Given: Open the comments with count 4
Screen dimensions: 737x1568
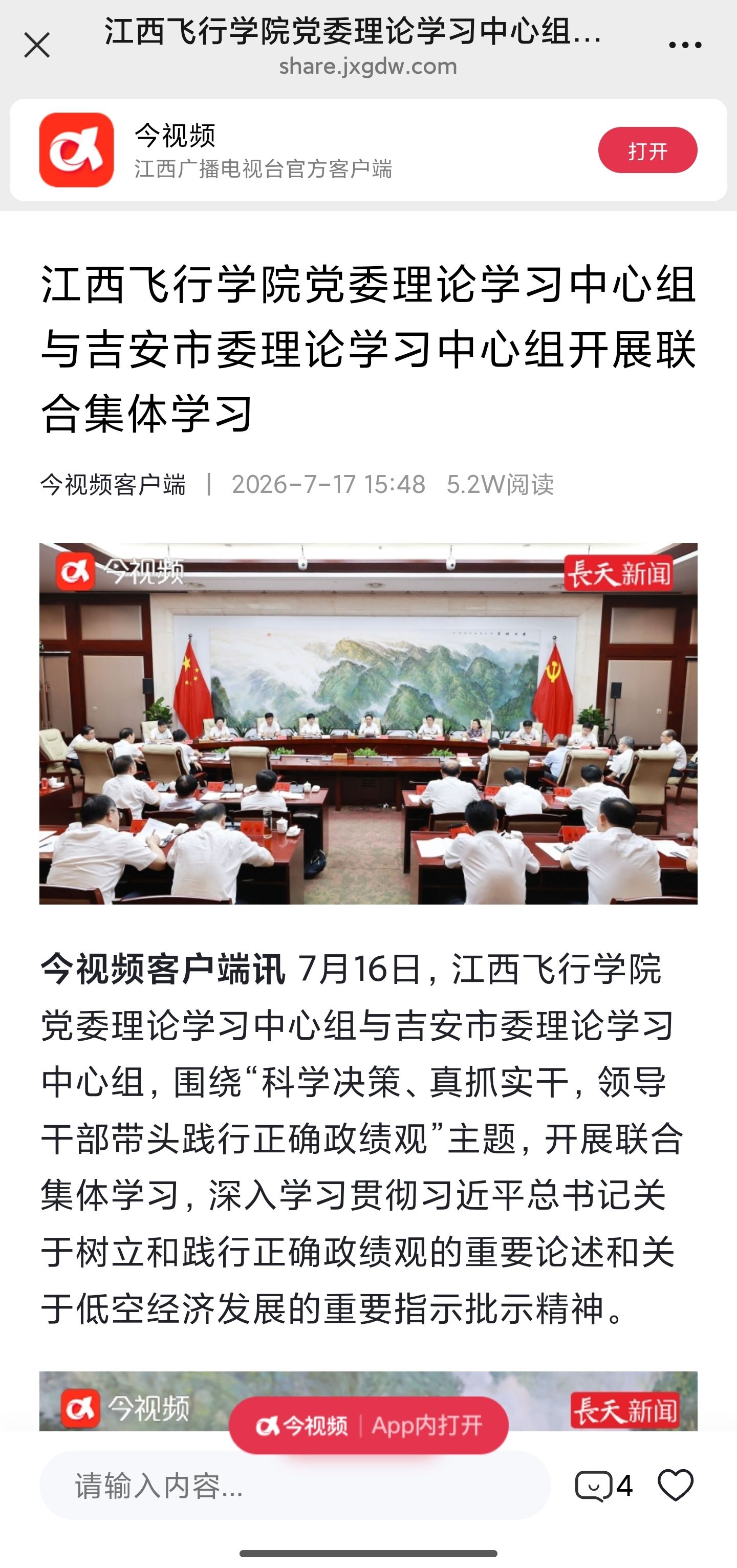Looking at the screenshot, I should 603,1486.
